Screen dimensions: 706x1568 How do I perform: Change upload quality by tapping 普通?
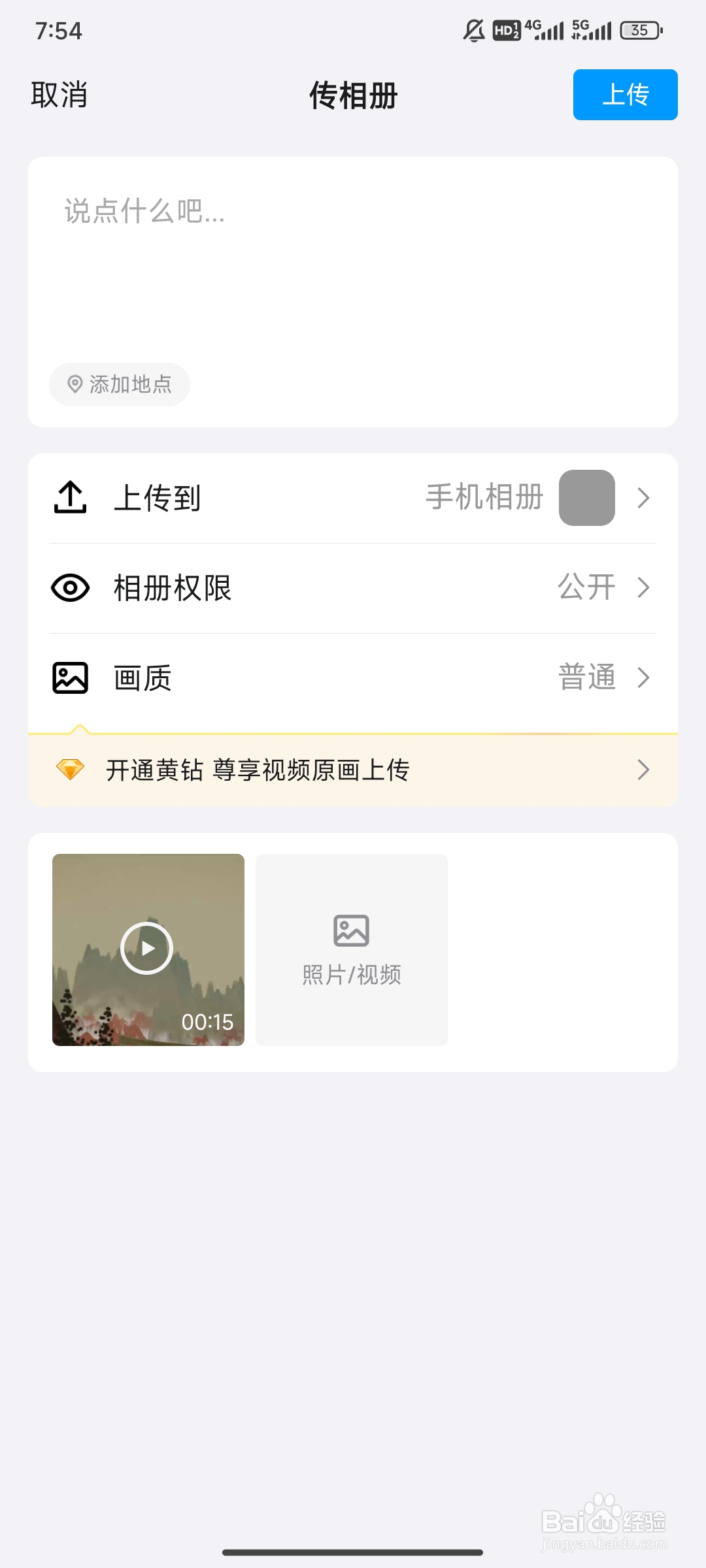coord(587,678)
